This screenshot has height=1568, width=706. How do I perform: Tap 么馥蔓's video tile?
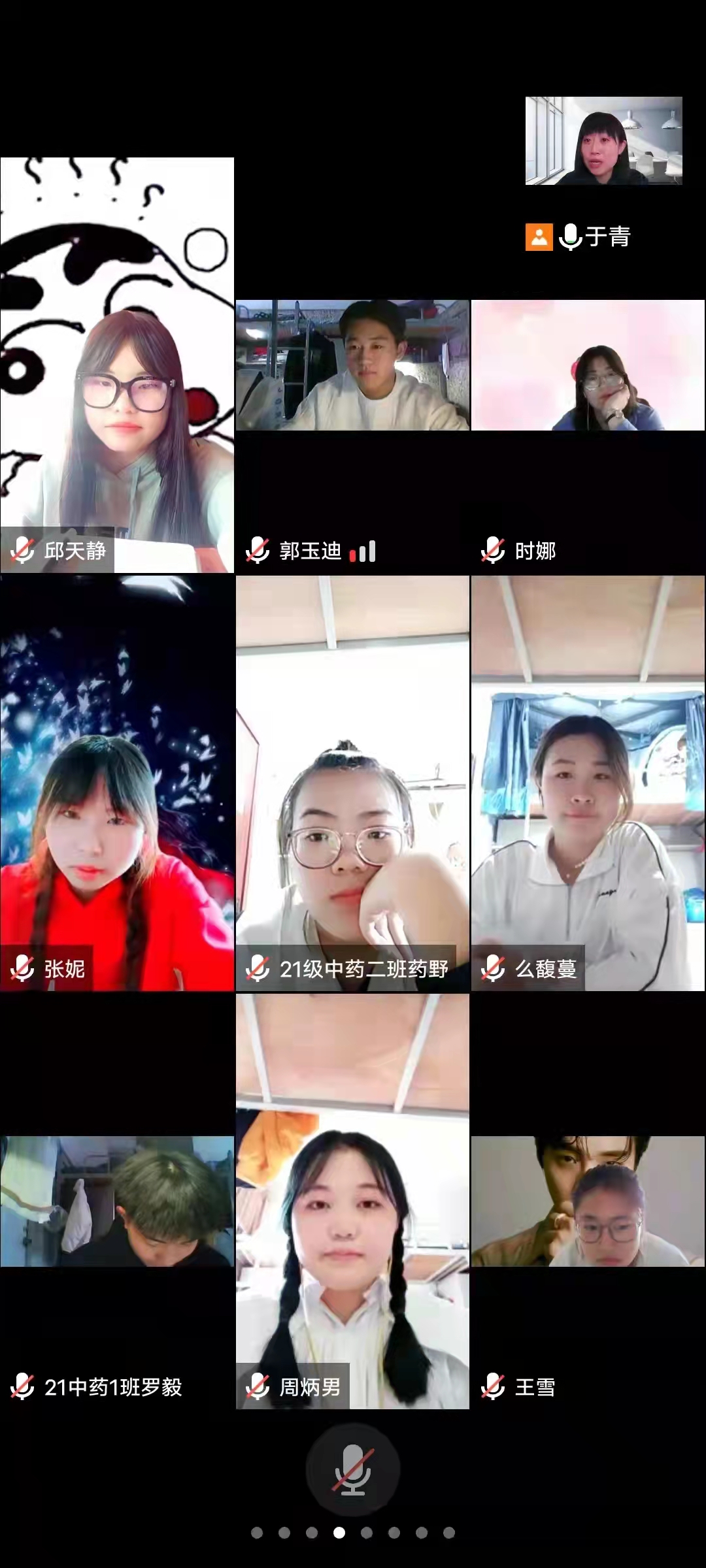tap(588, 784)
